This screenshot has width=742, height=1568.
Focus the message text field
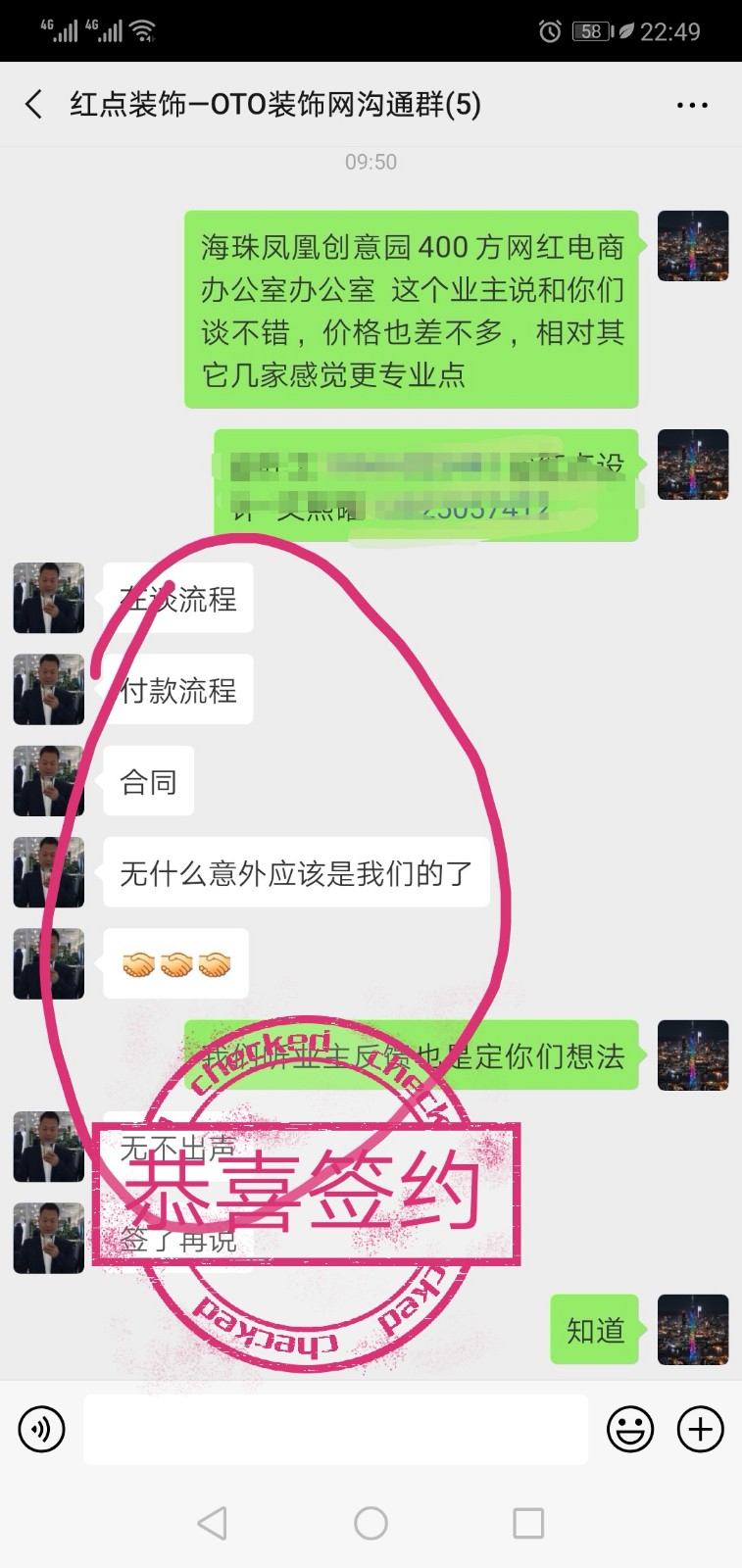point(335,1430)
